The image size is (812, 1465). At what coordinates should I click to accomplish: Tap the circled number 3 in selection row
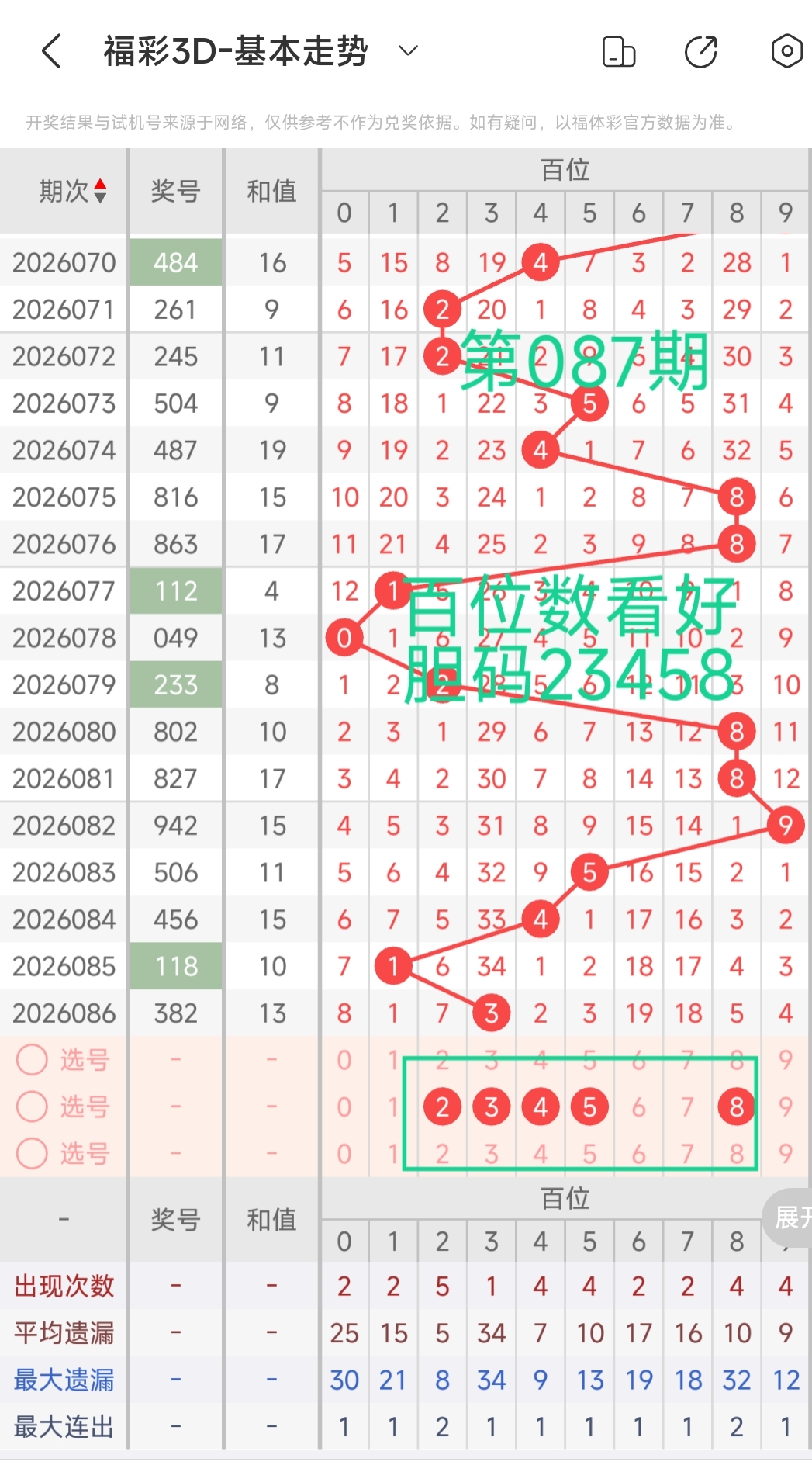click(x=491, y=1107)
